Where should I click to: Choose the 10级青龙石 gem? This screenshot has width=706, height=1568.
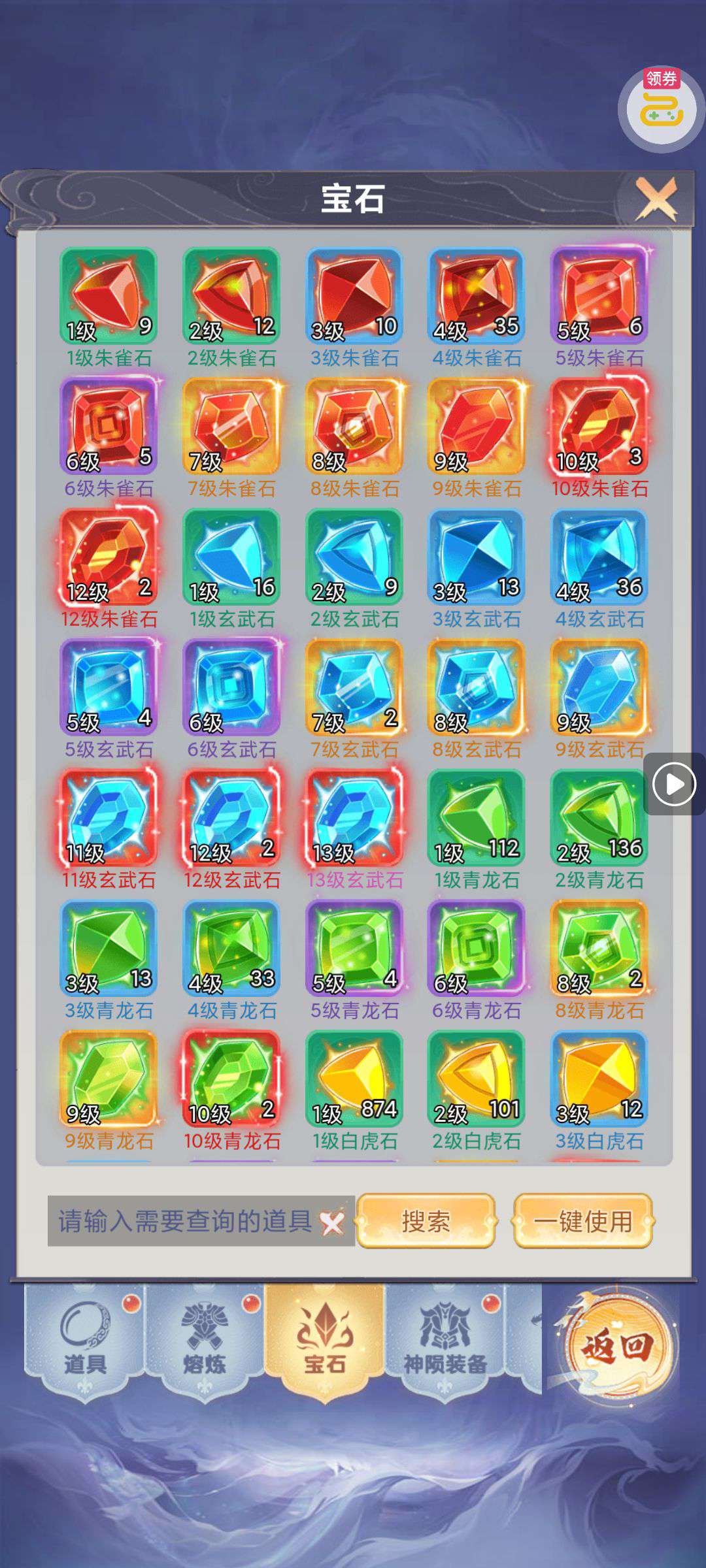231,1079
